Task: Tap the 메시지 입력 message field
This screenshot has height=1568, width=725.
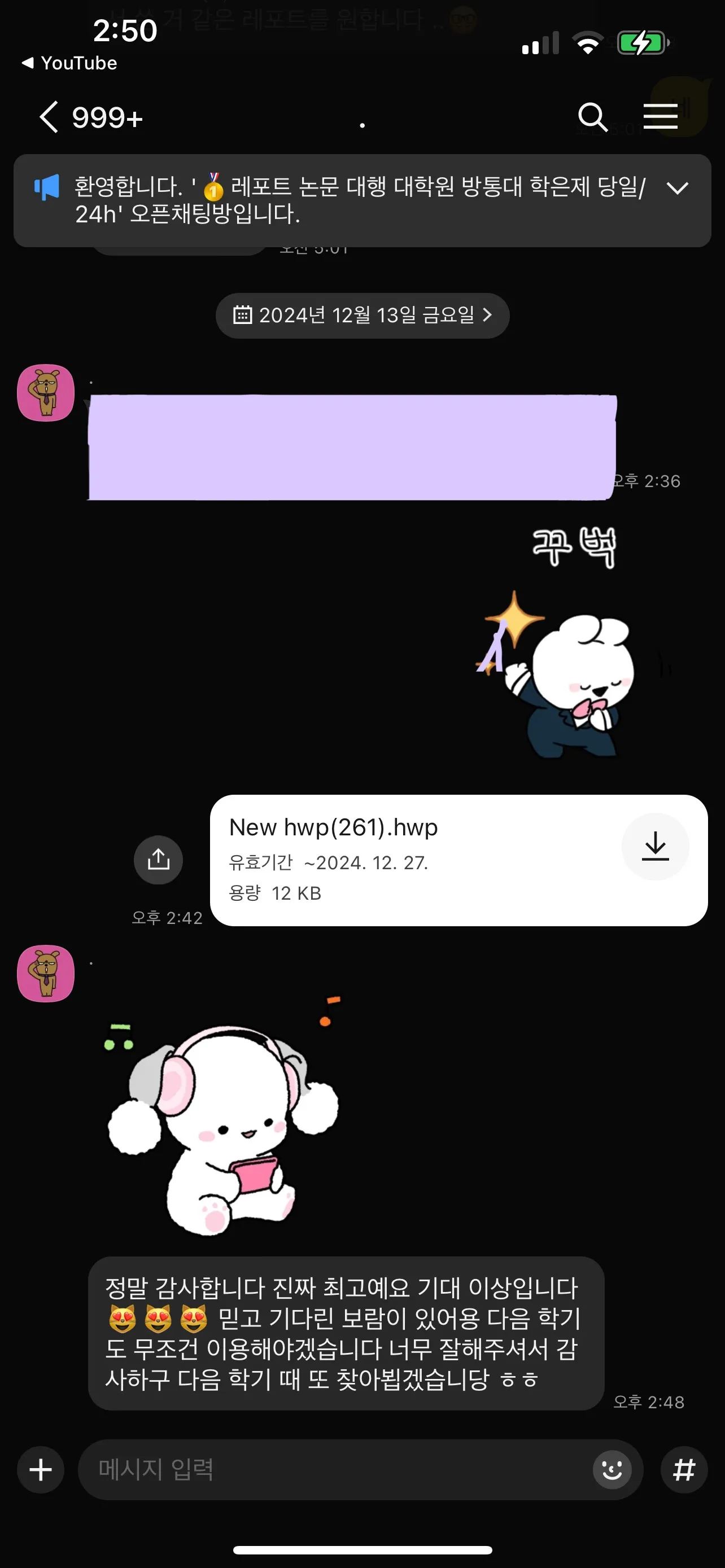Action: (304, 1469)
